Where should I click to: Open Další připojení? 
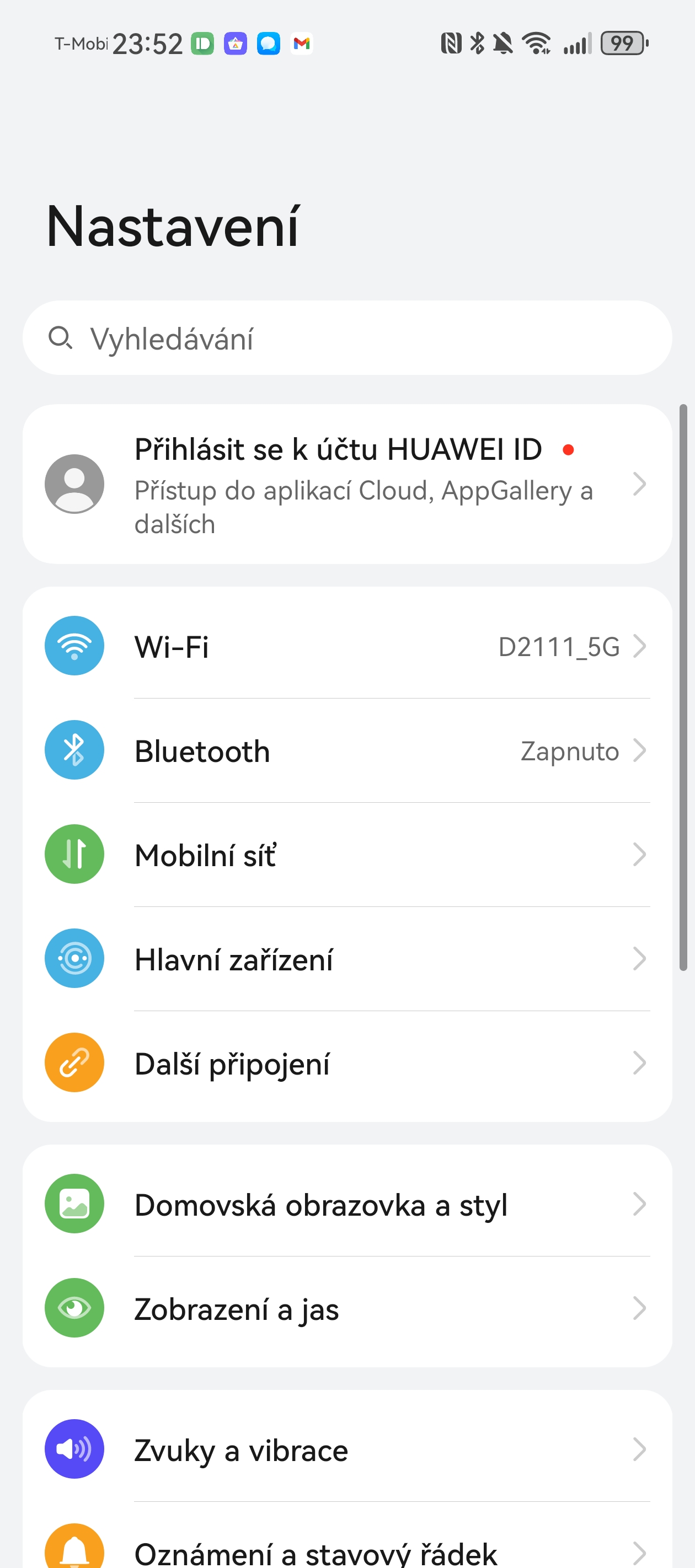point(347,1063)
